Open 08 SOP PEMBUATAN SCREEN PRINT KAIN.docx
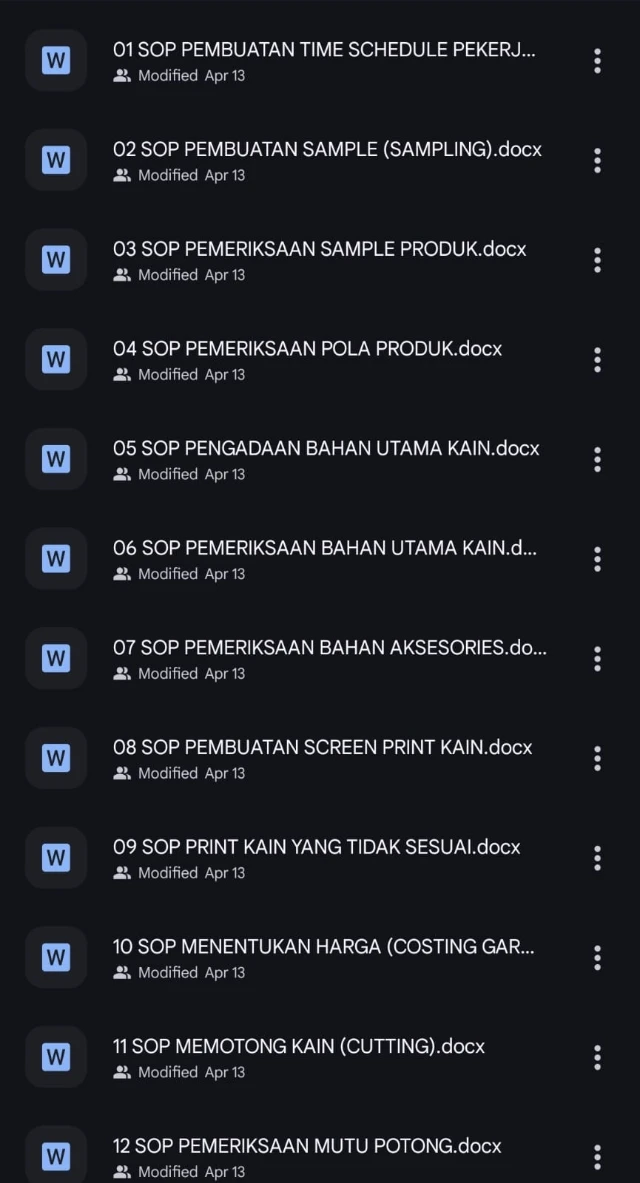 [x=322, y=748]
